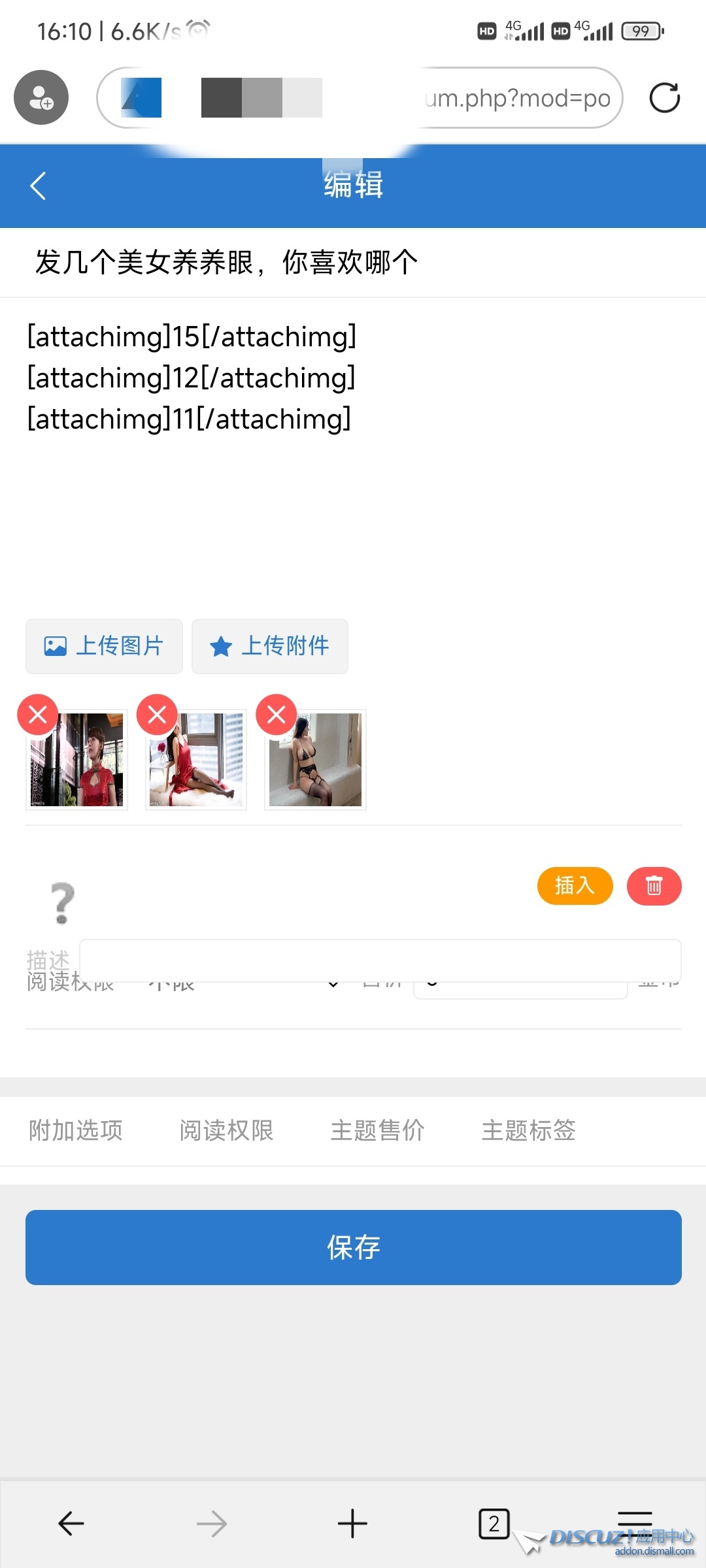
Task: Edit the post title field
Action: [353, 263]
